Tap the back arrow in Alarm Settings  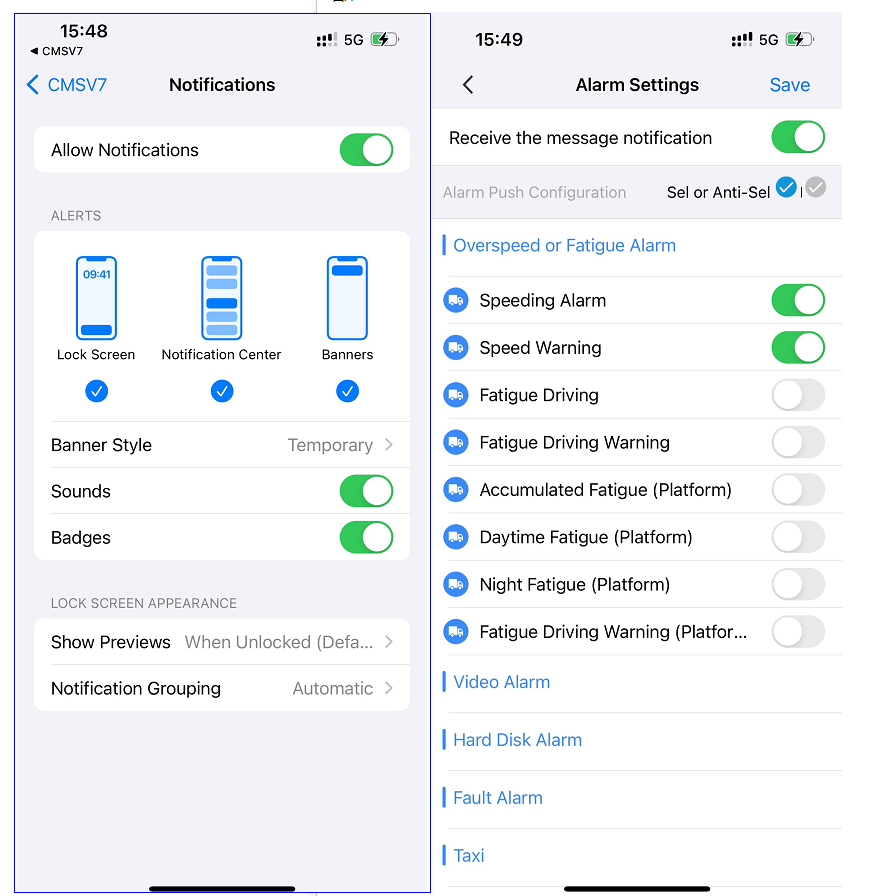click(x=468, y=85)
